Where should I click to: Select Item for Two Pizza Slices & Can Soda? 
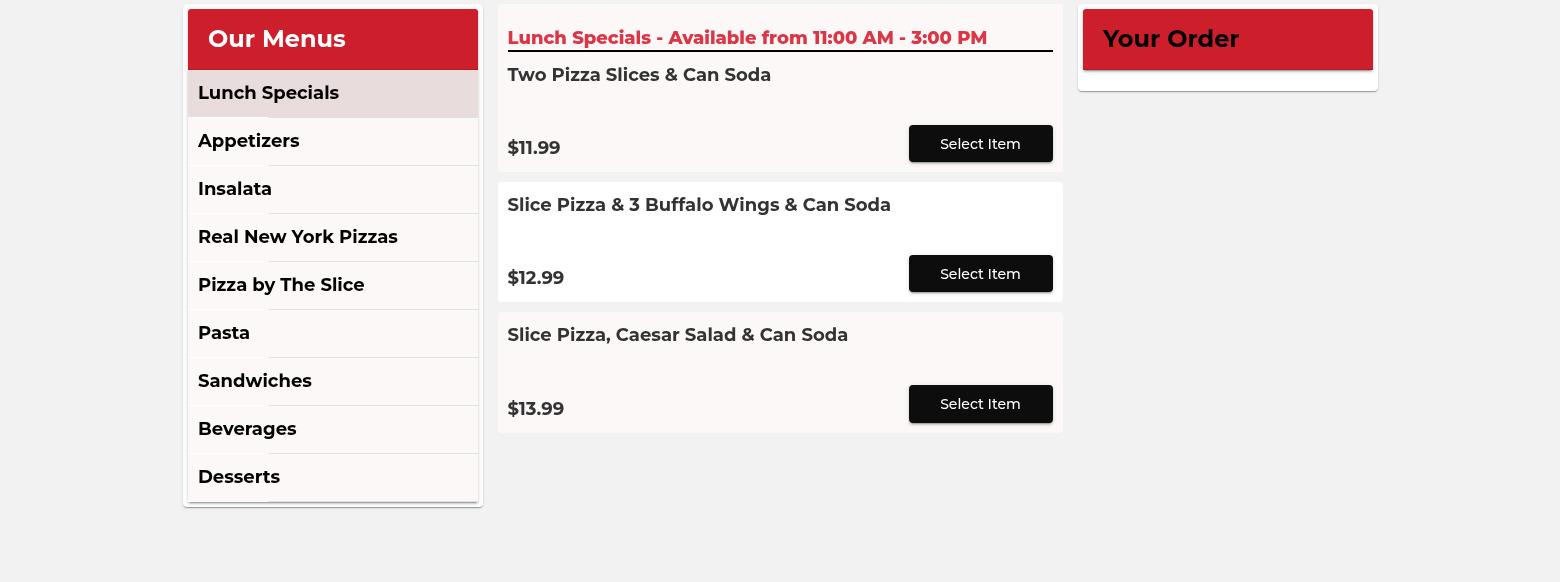click(x=980, y=144)
